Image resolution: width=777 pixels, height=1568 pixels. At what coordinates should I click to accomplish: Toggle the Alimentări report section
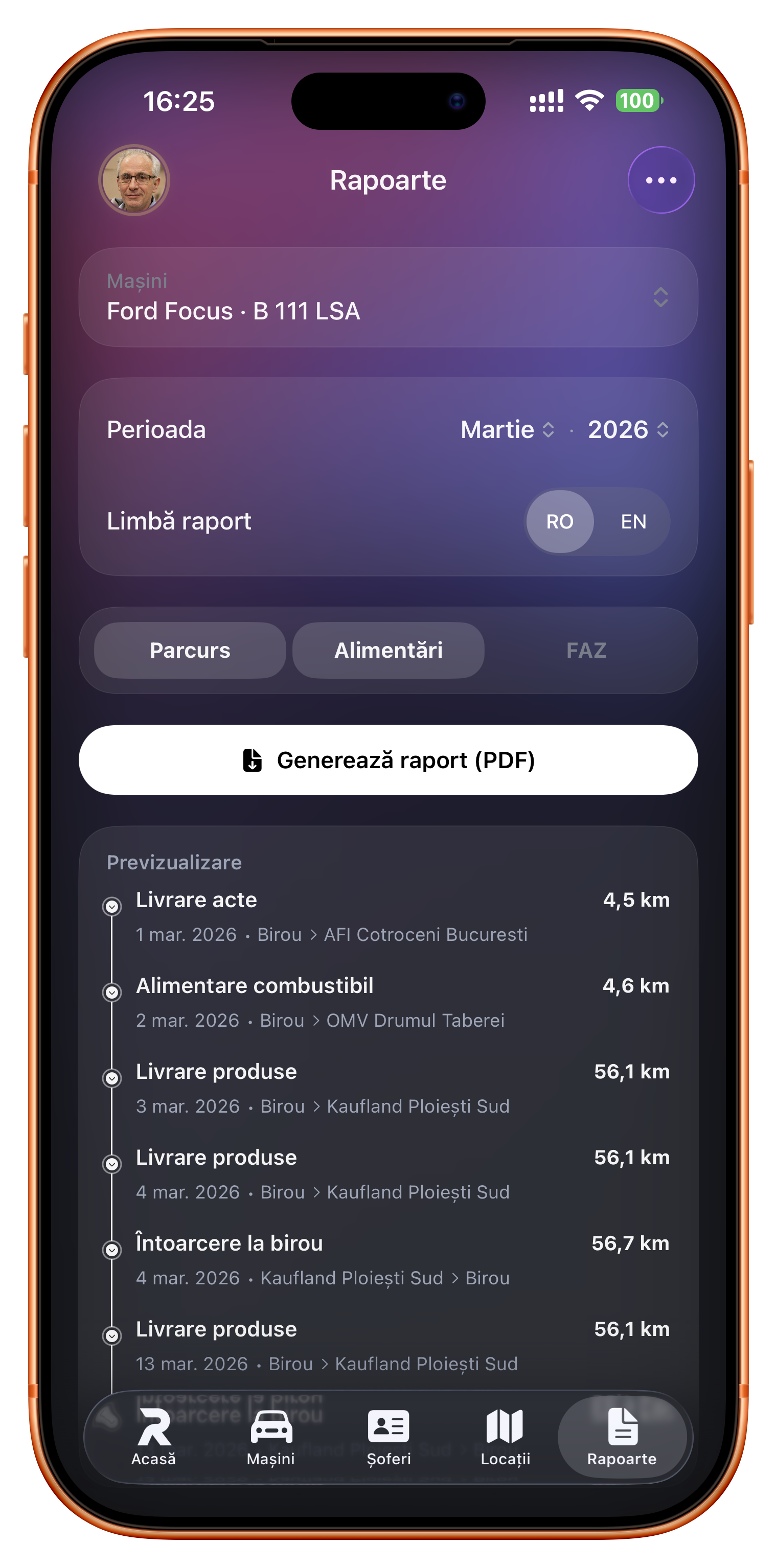pyautogui.click(x=388, y=650)
